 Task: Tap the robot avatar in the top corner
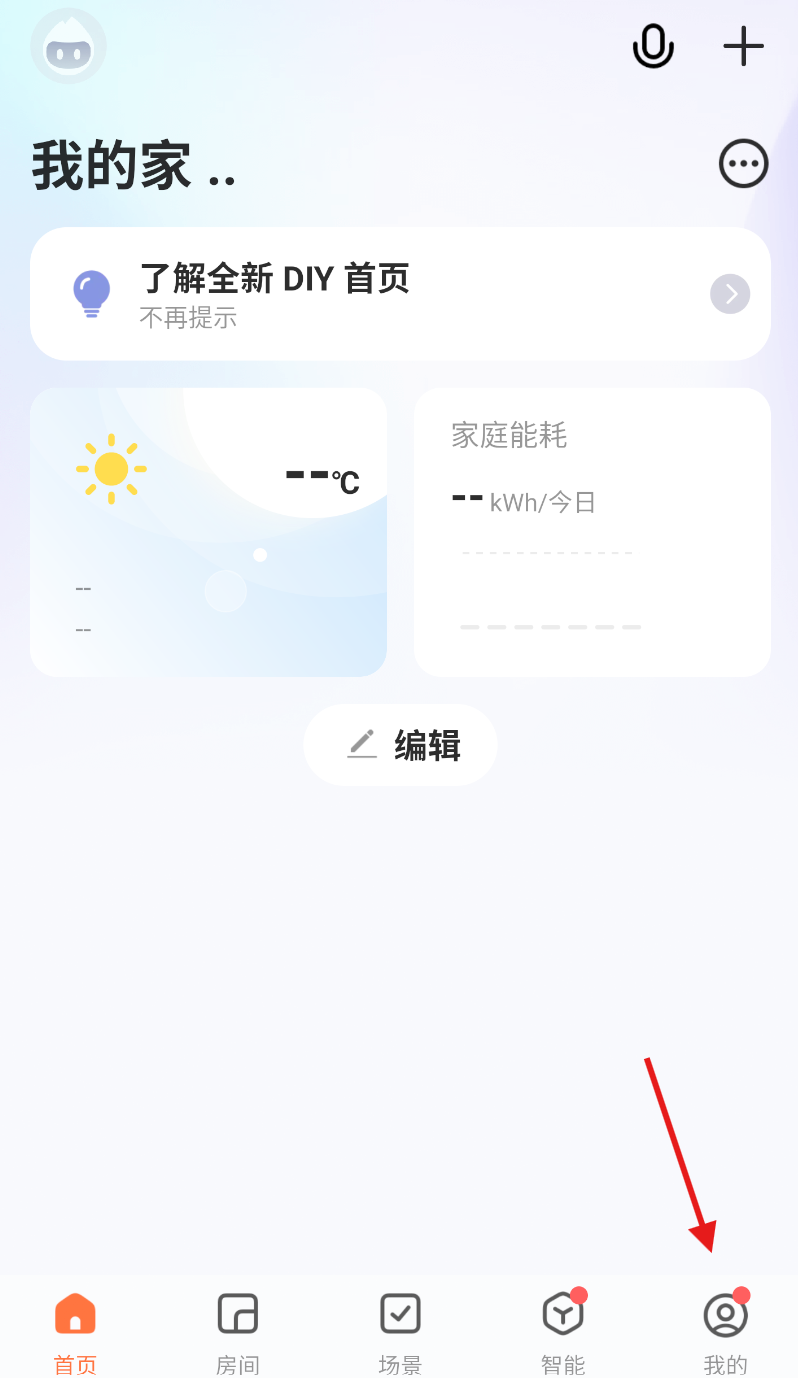[67, 46]
